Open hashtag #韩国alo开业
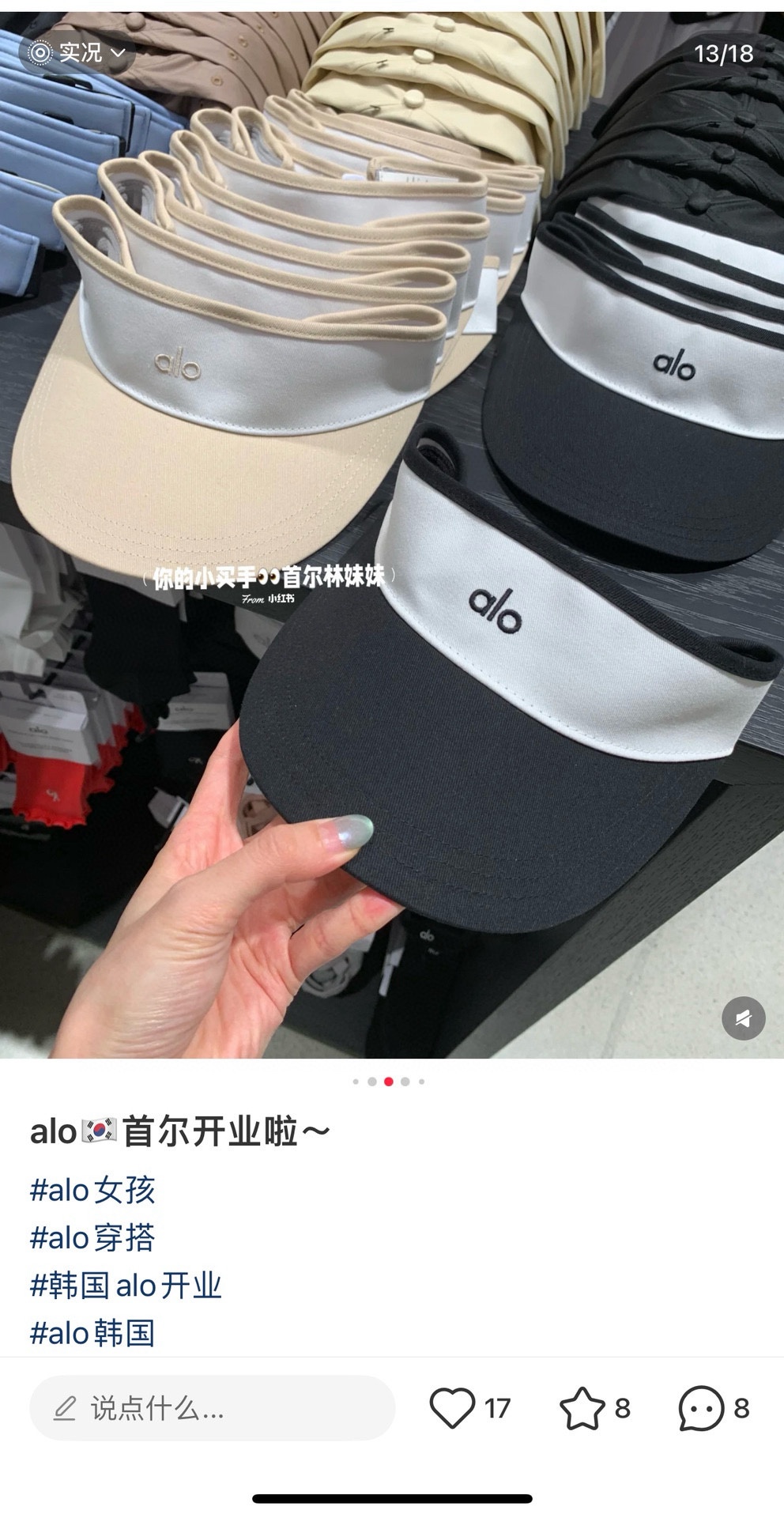The height and width of the screenshot is (1518, 784). click(126, 1286)
